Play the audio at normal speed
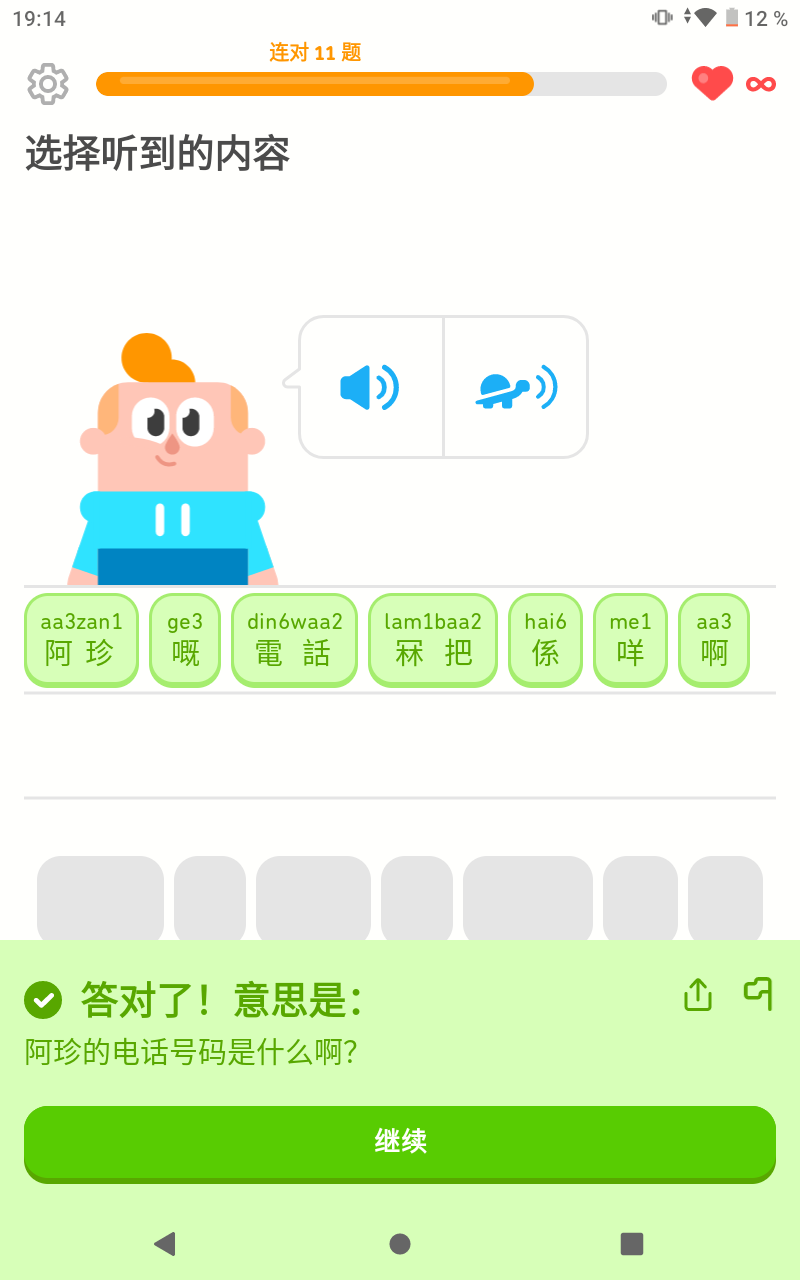The height and width of the screenshot is (1280, 800). click(x=370, y=387)
